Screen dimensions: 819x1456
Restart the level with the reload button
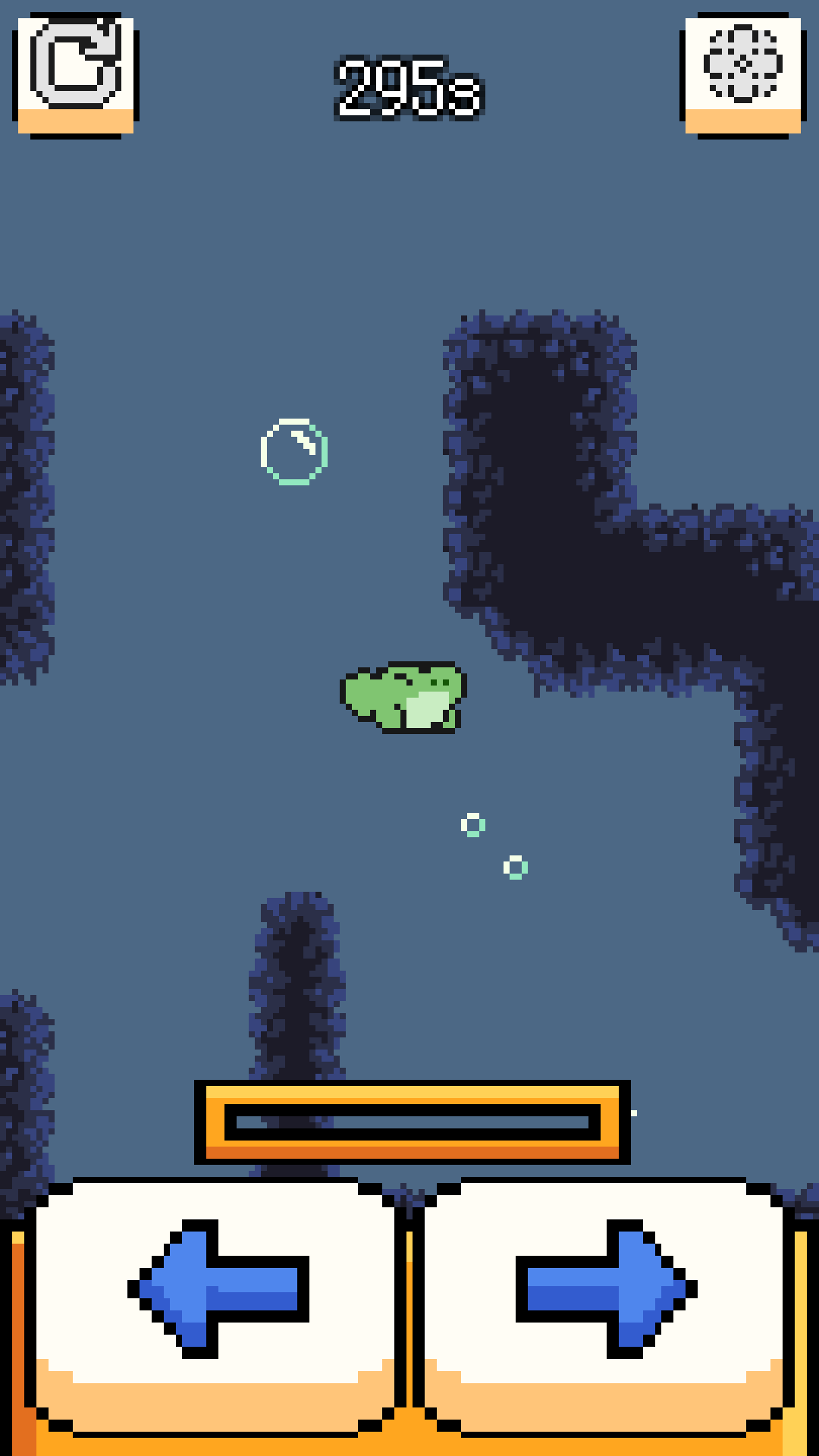pyautogui.click(x=76, y=72)
